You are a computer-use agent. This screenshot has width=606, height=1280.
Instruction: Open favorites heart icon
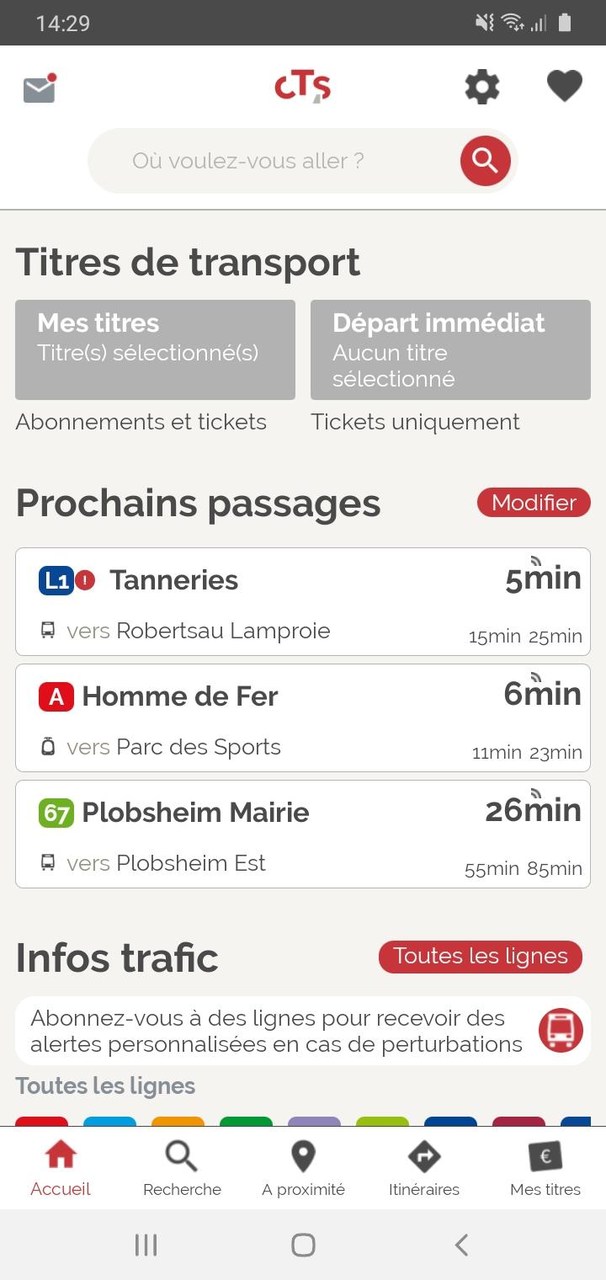tap(564, 87)
